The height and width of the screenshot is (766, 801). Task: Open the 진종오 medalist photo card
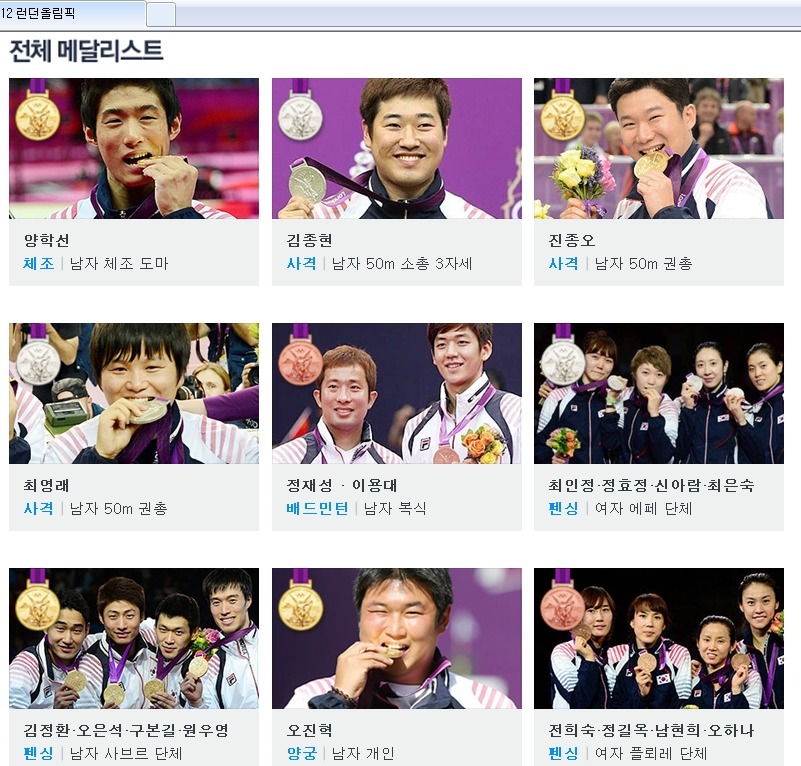point(658,148)
